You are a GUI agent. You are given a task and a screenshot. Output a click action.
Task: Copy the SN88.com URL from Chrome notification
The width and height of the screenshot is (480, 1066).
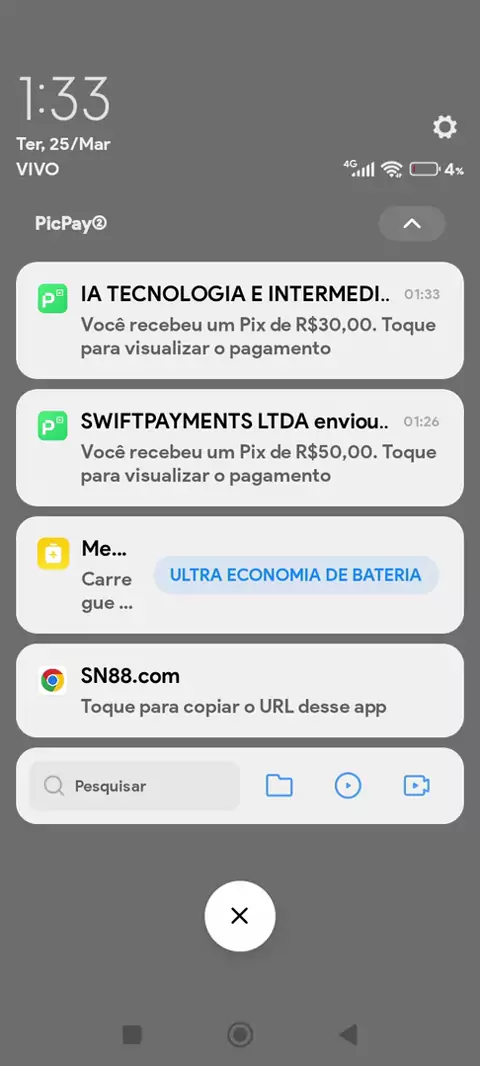point(240,691)
